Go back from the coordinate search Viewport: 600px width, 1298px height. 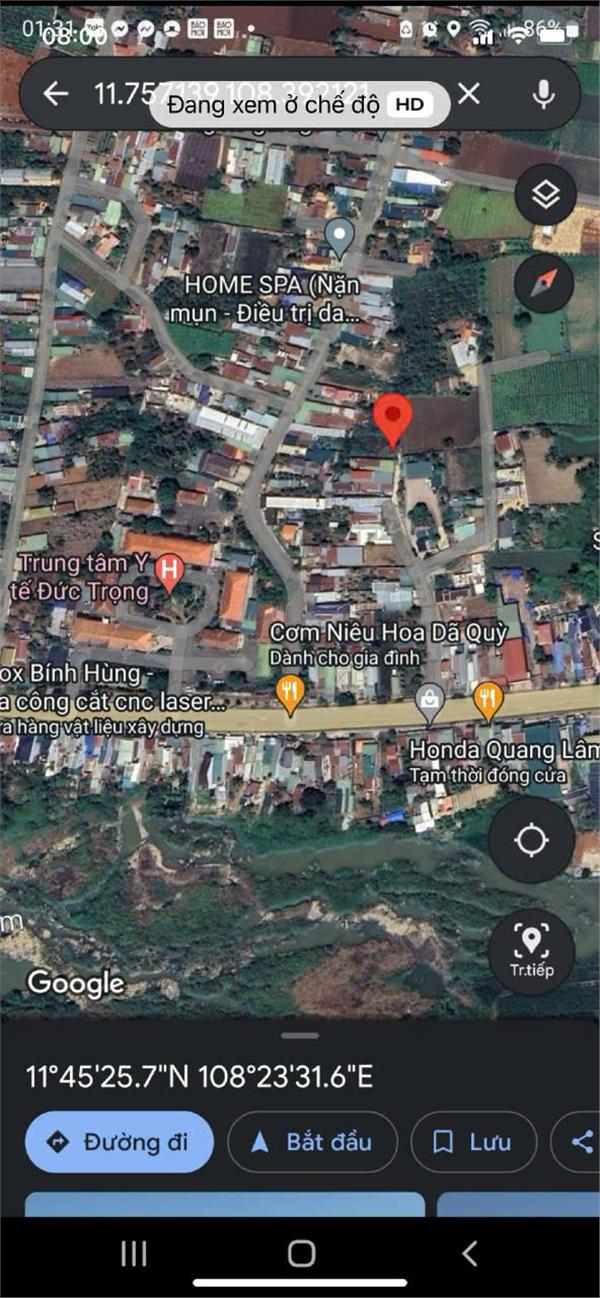55,94
